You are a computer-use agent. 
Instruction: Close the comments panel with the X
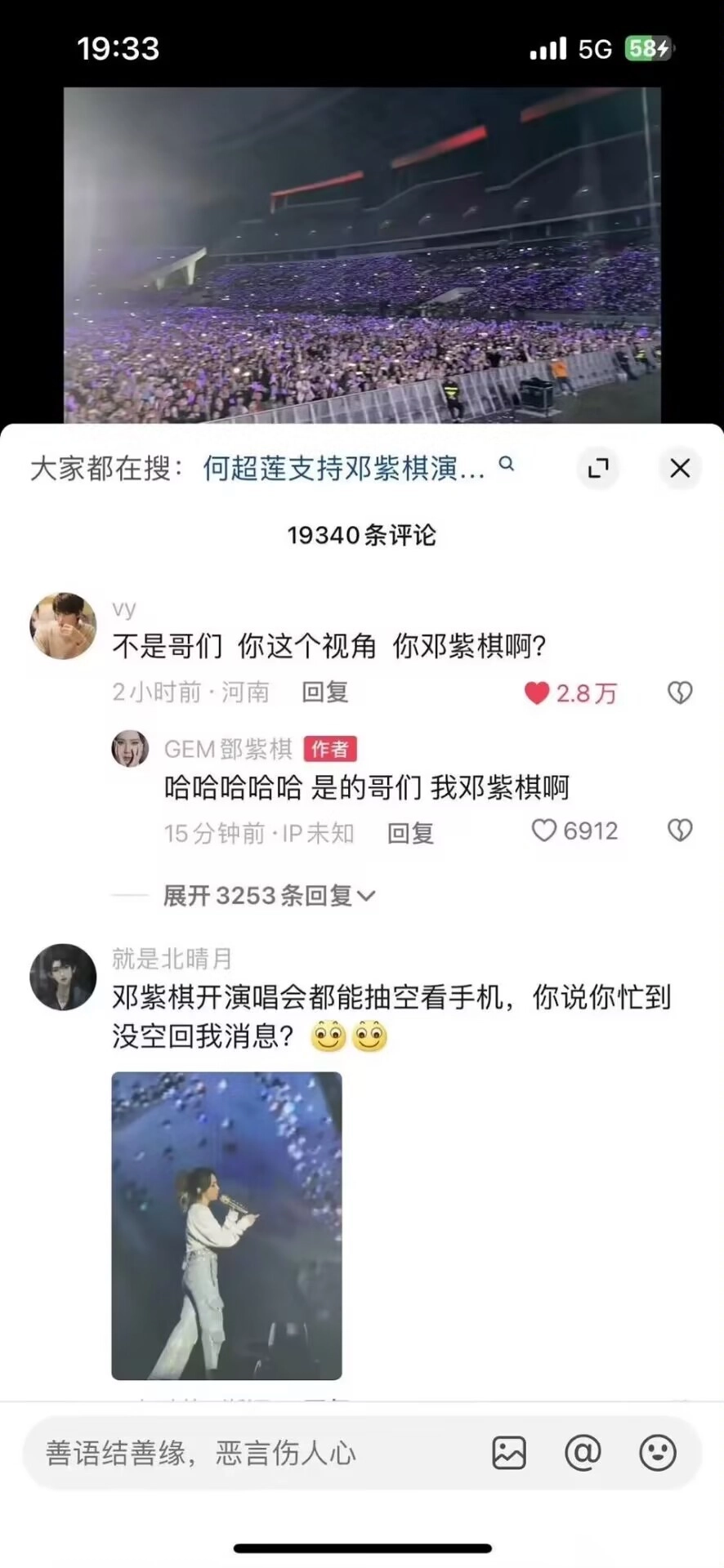680,468
